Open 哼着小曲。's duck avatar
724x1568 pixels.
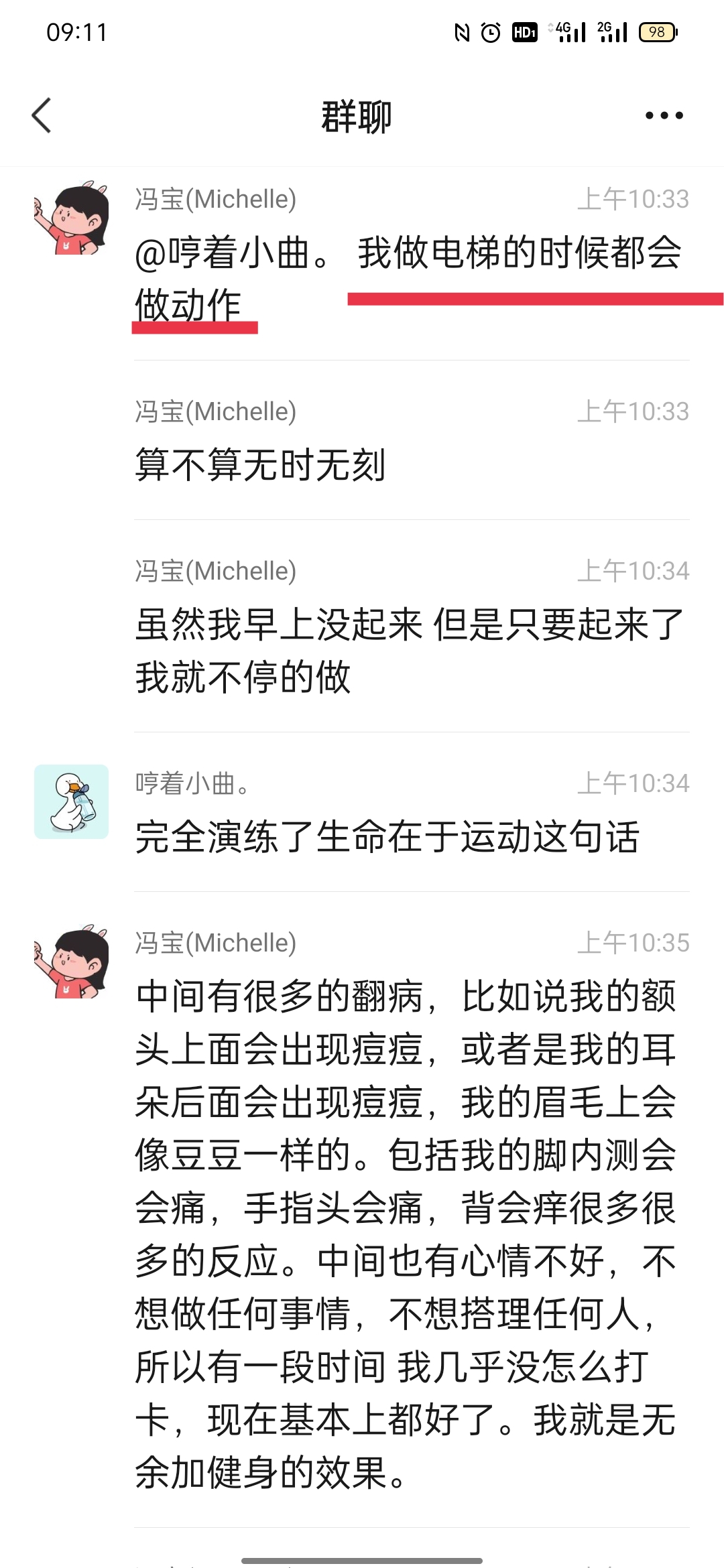(71, 801)
